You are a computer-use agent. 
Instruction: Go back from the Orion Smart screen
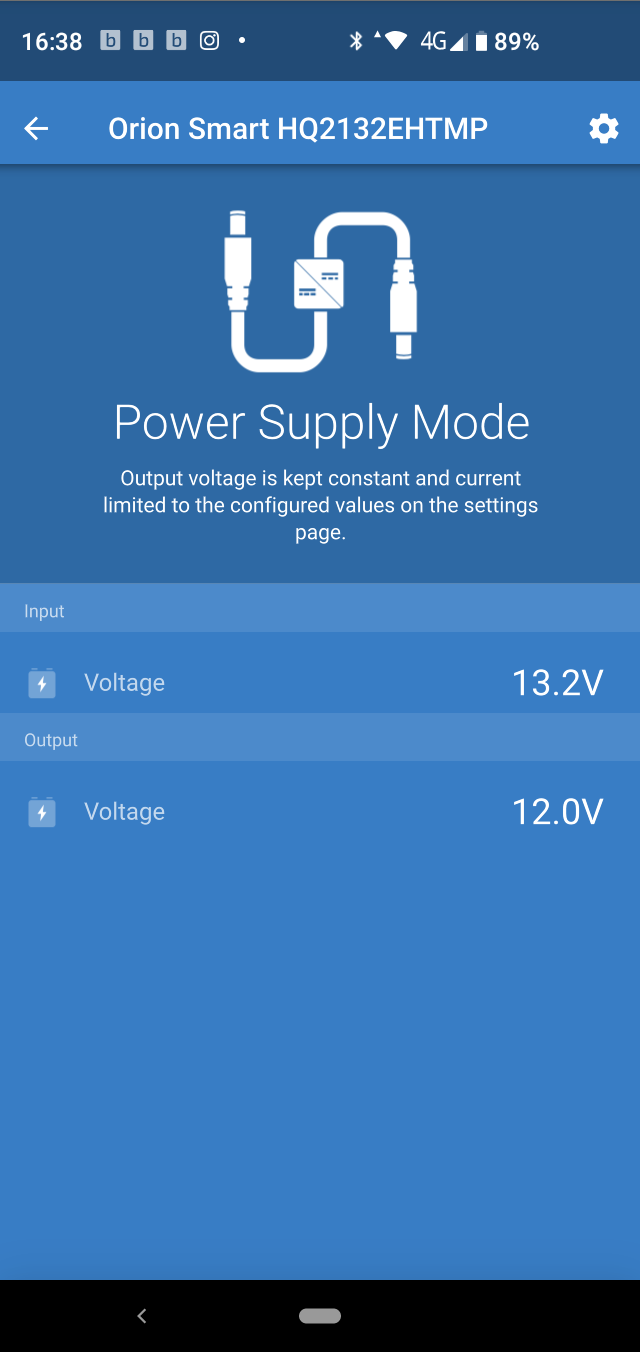click(x=36, y=128)
